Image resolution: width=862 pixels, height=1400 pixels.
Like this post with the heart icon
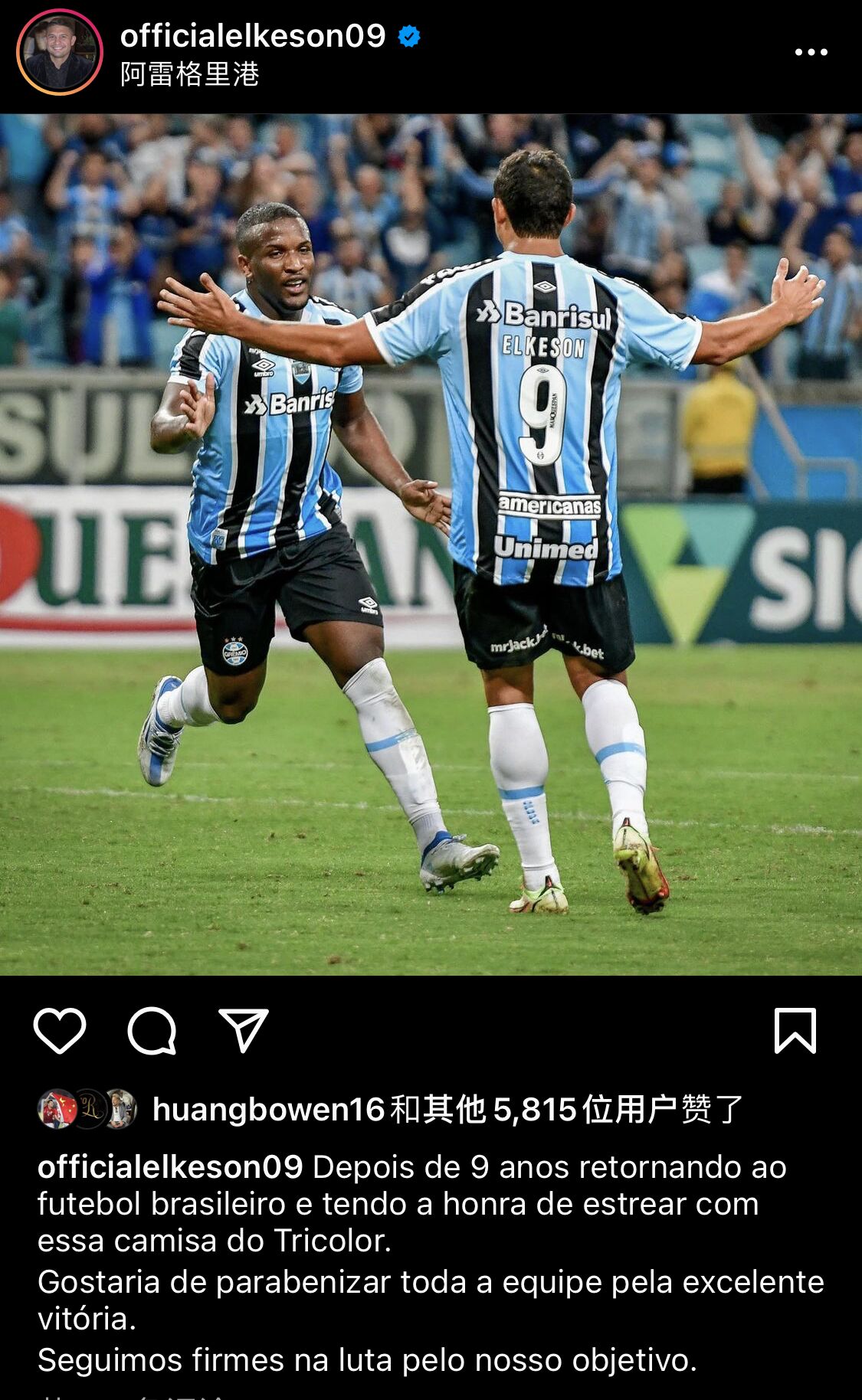pyautogui.click(x=60, y=1031)
